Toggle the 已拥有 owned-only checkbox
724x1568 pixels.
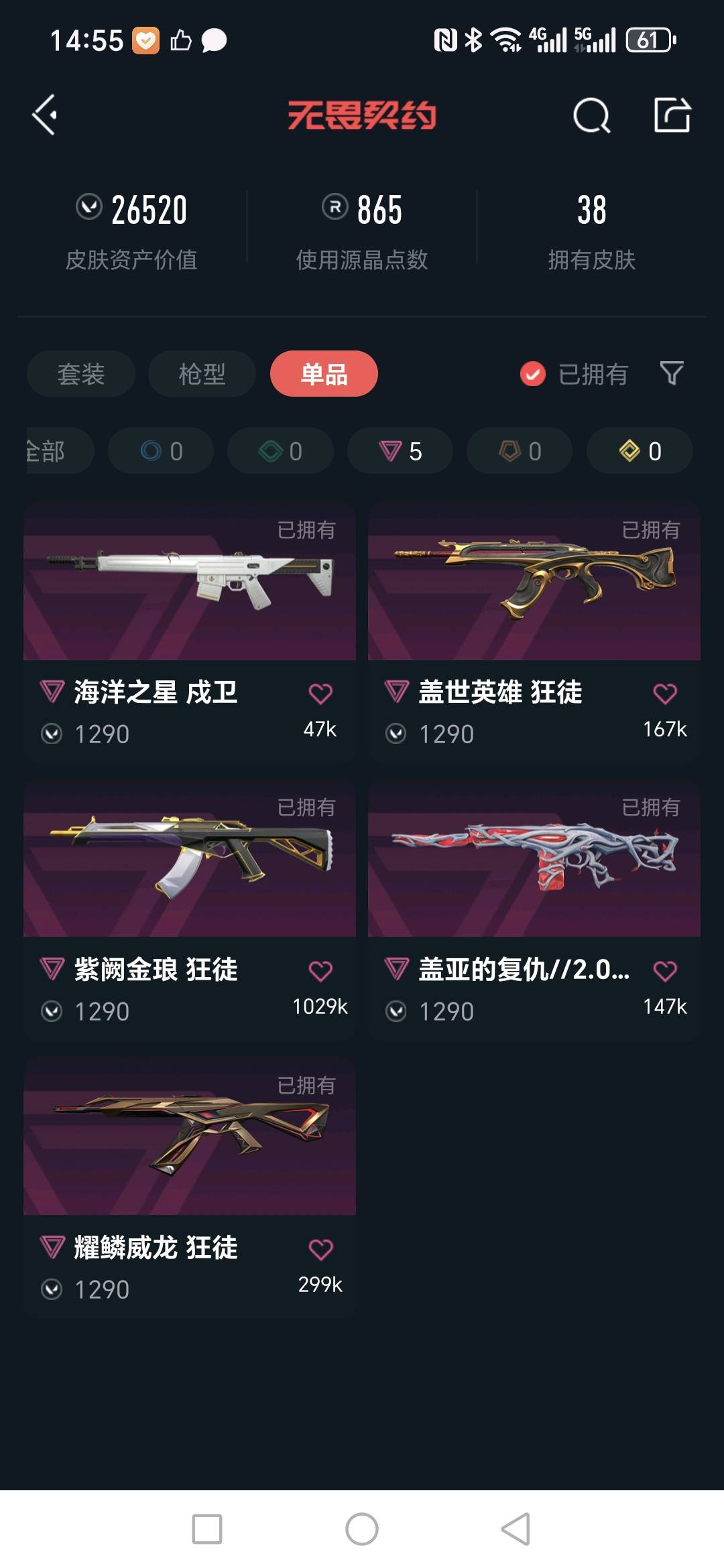tap(533, 374)
